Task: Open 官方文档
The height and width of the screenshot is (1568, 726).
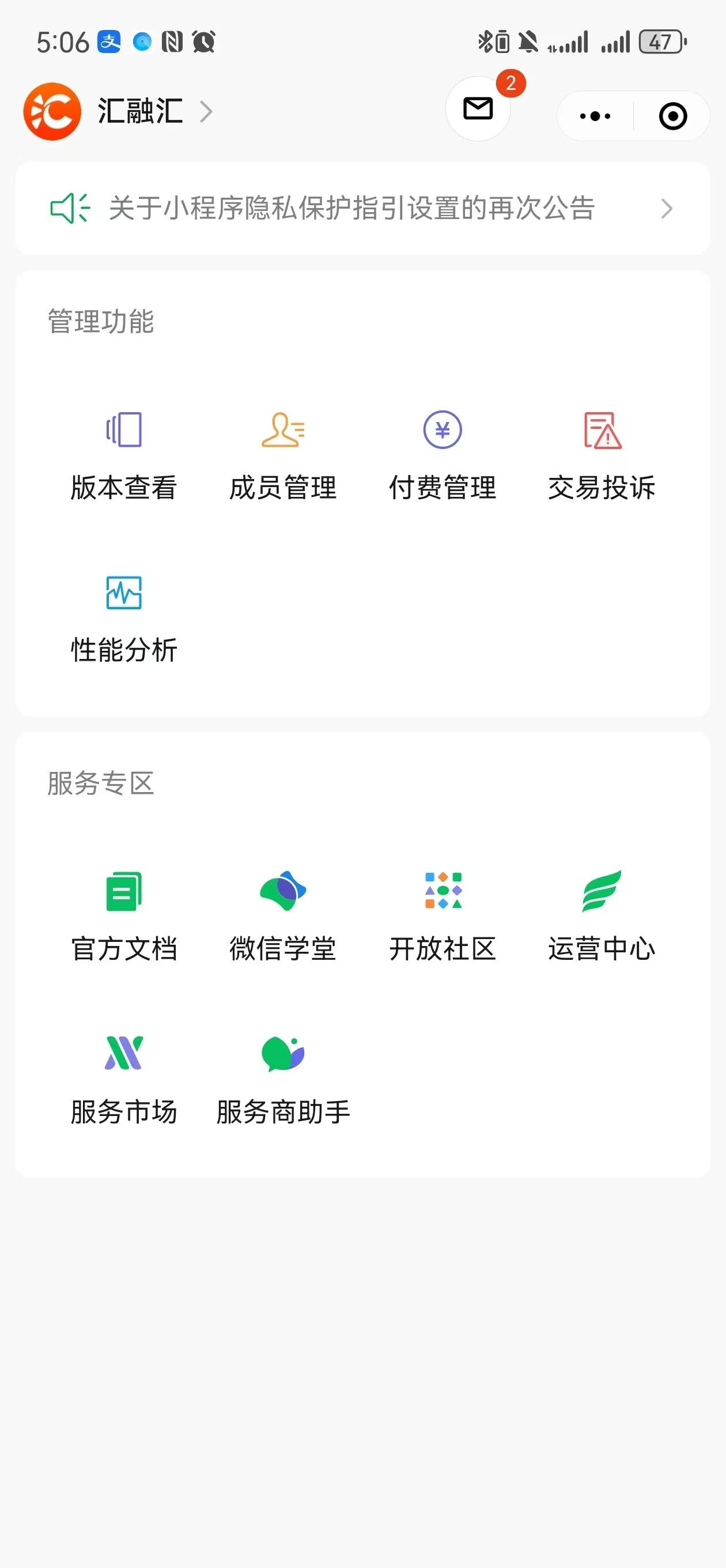Action: 124,917
